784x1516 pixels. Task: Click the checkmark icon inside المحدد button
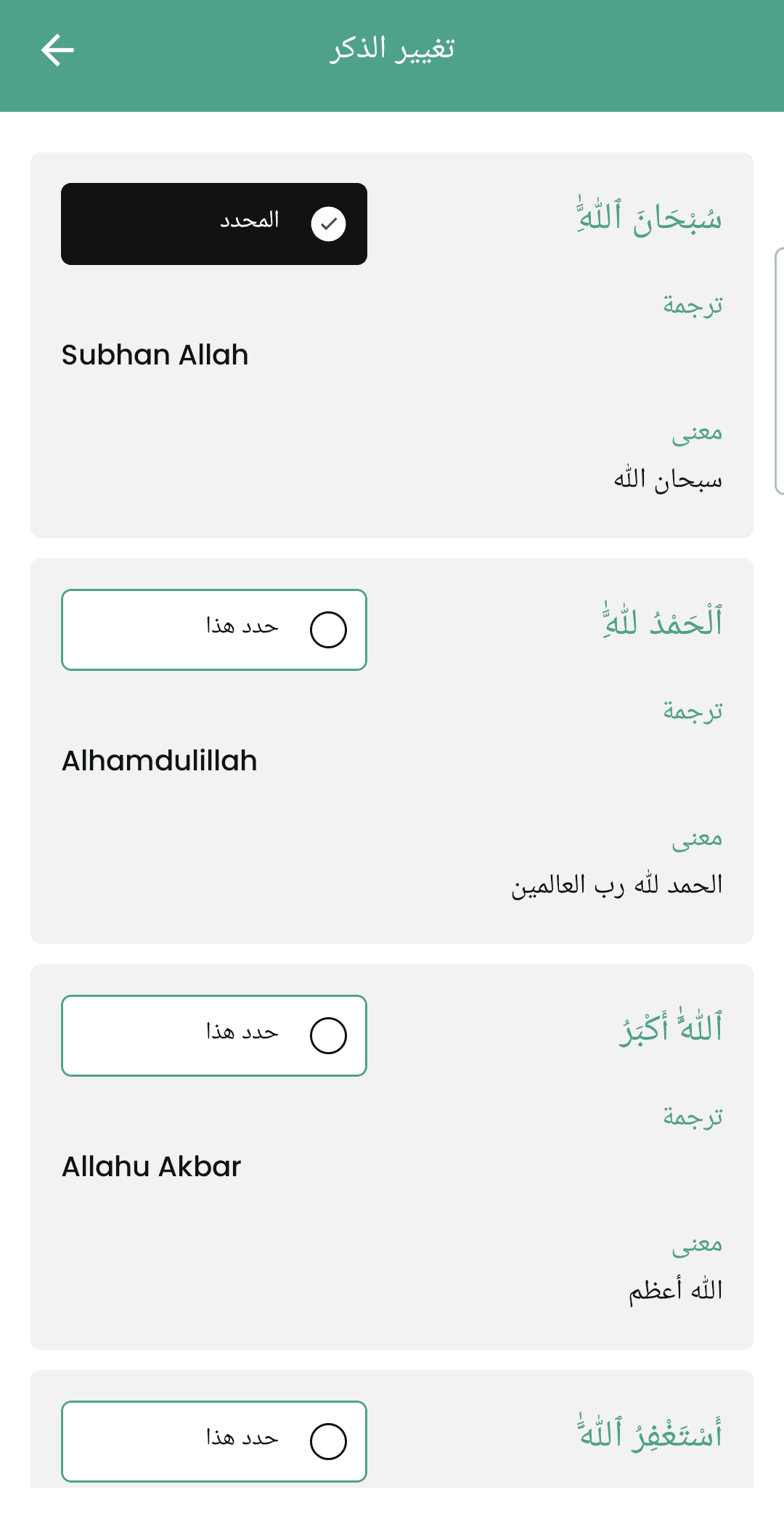point(329,223)
